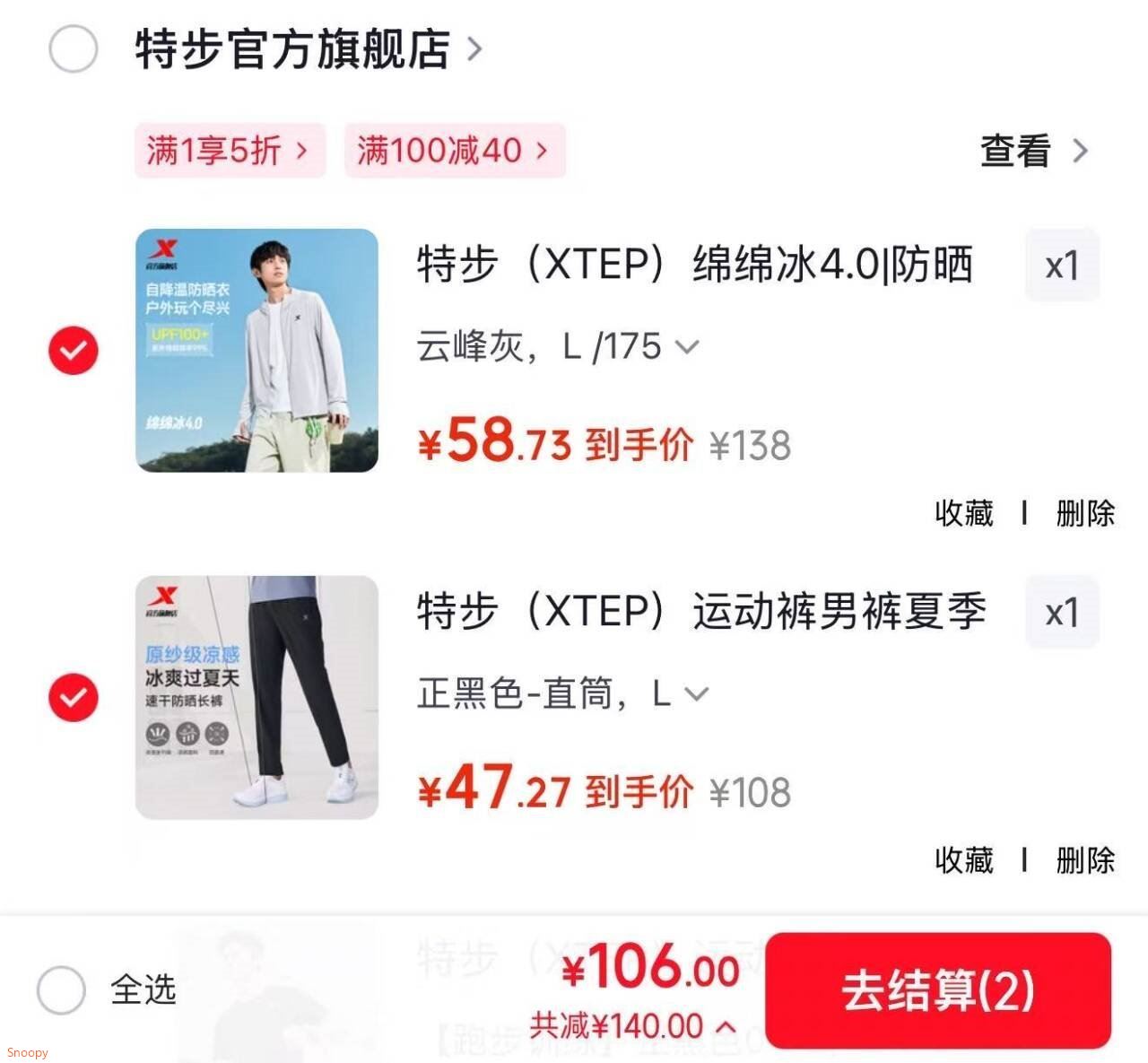Tap 查看 to view promotions
This screenshot has width=1148, height=1063.
[x=1033, y=151]
